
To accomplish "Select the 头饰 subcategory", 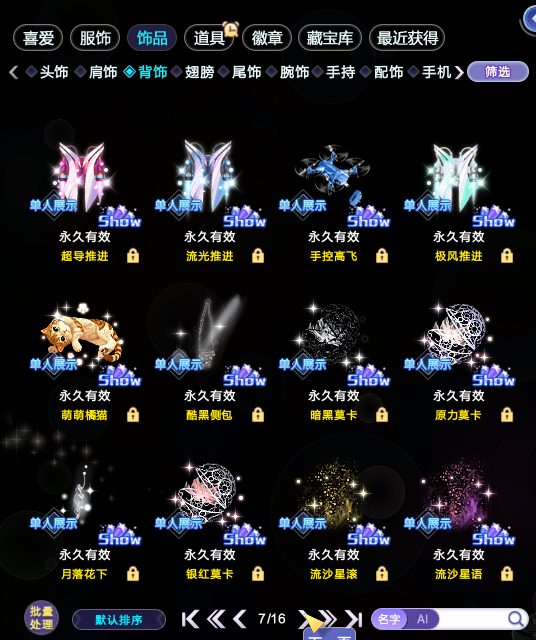I will (54, 72).
